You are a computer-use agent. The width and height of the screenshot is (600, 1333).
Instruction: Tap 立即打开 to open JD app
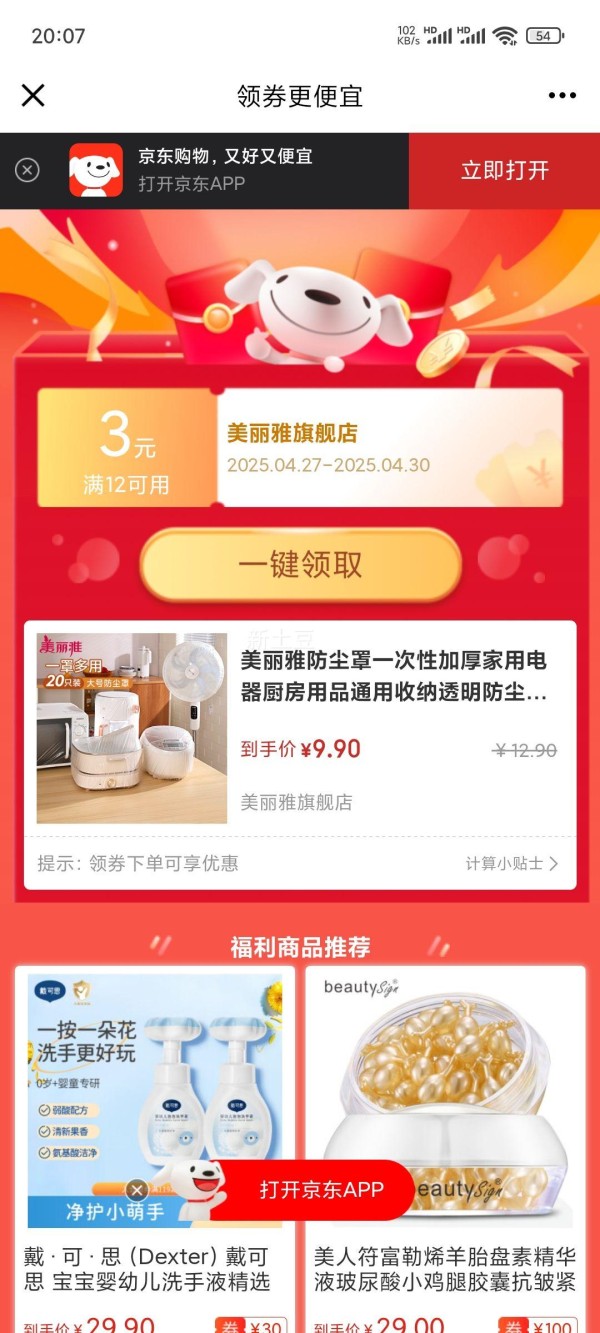[505, 170]
